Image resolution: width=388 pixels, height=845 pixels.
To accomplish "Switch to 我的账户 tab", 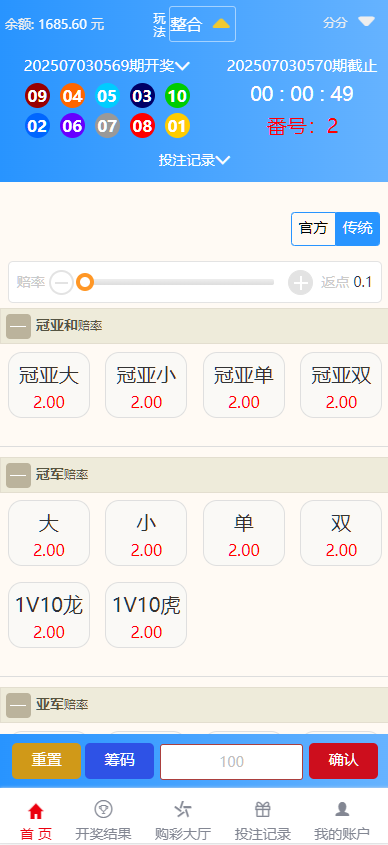I will (342, 820).
